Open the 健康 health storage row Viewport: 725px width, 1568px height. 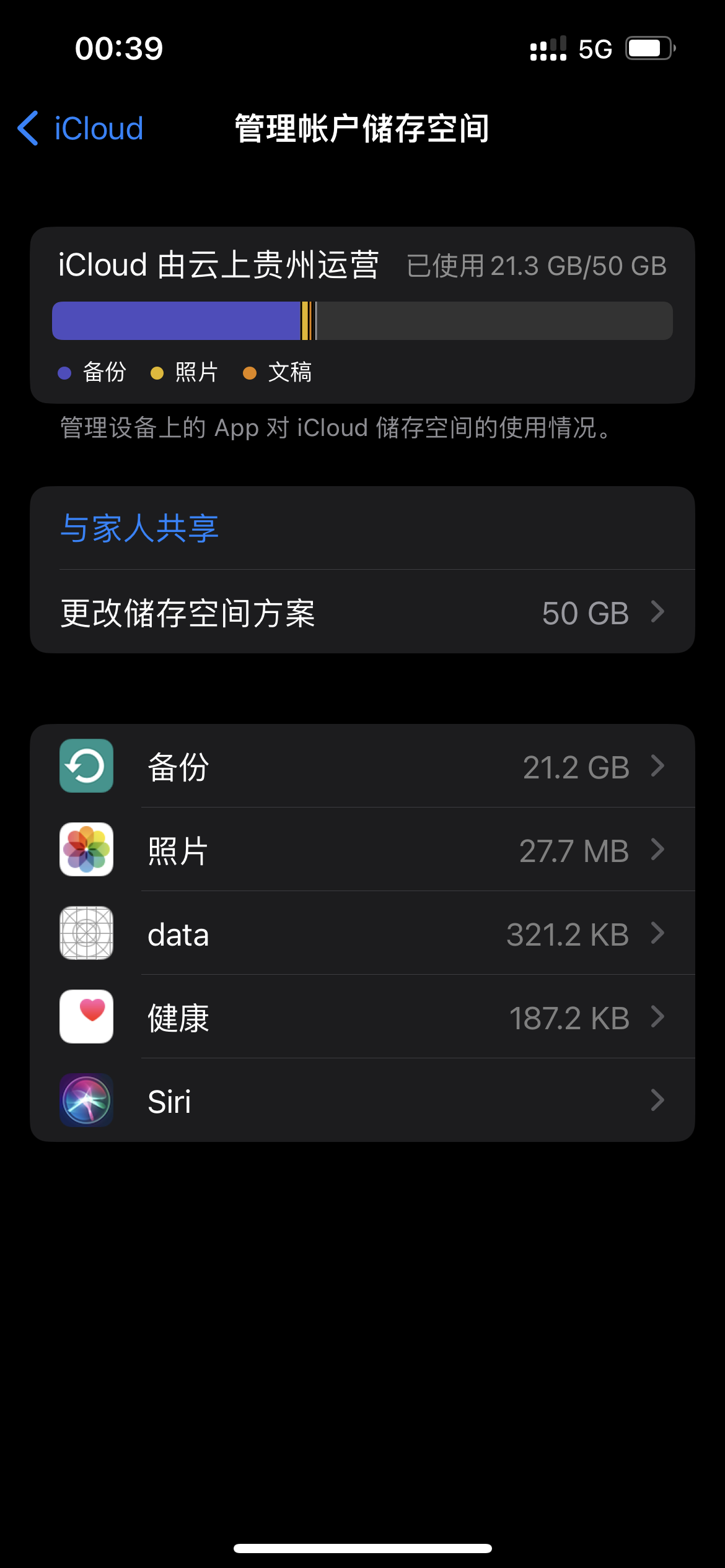point(362,1017)
